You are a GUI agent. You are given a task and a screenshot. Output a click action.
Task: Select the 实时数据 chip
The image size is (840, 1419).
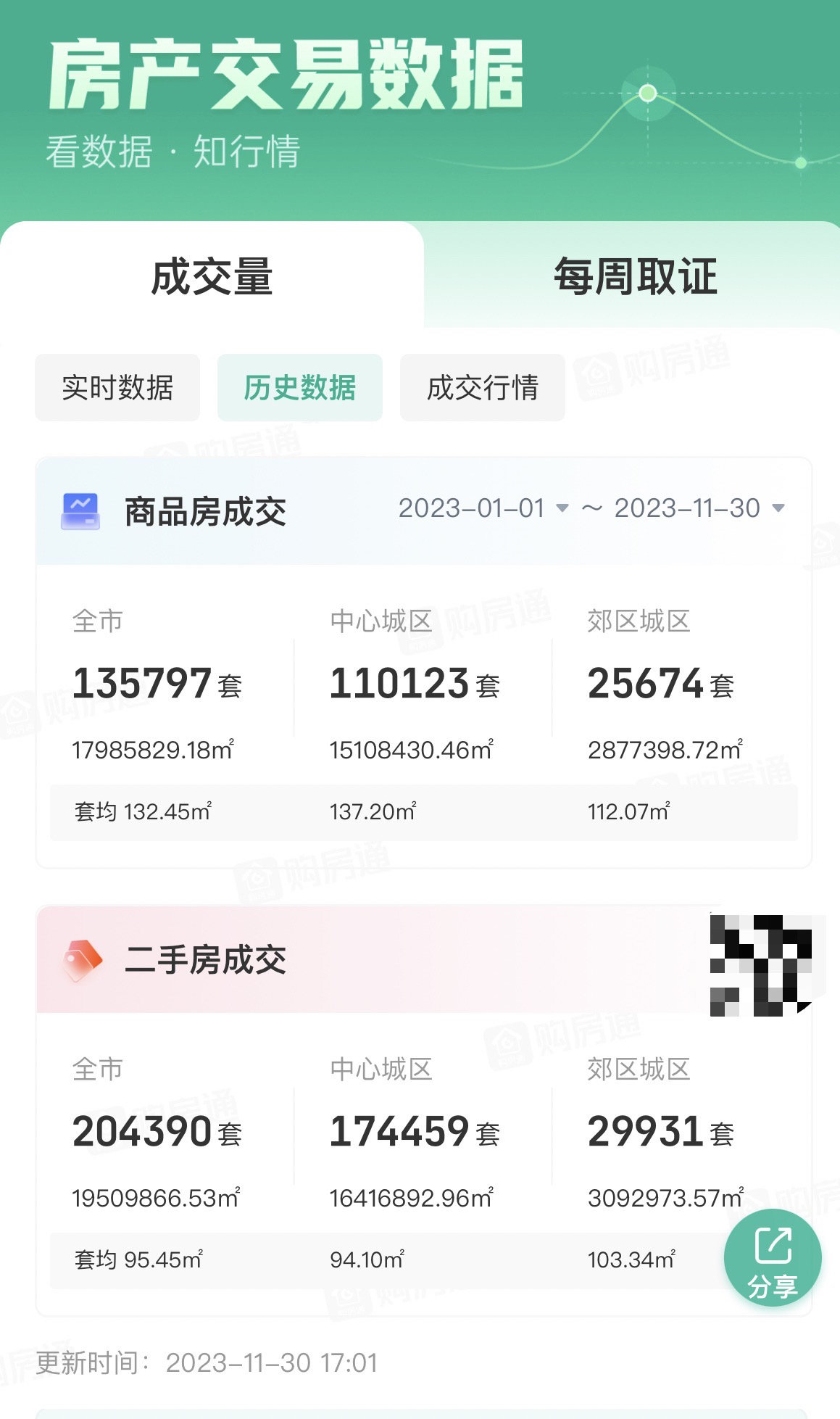click(x=117, y=388)
